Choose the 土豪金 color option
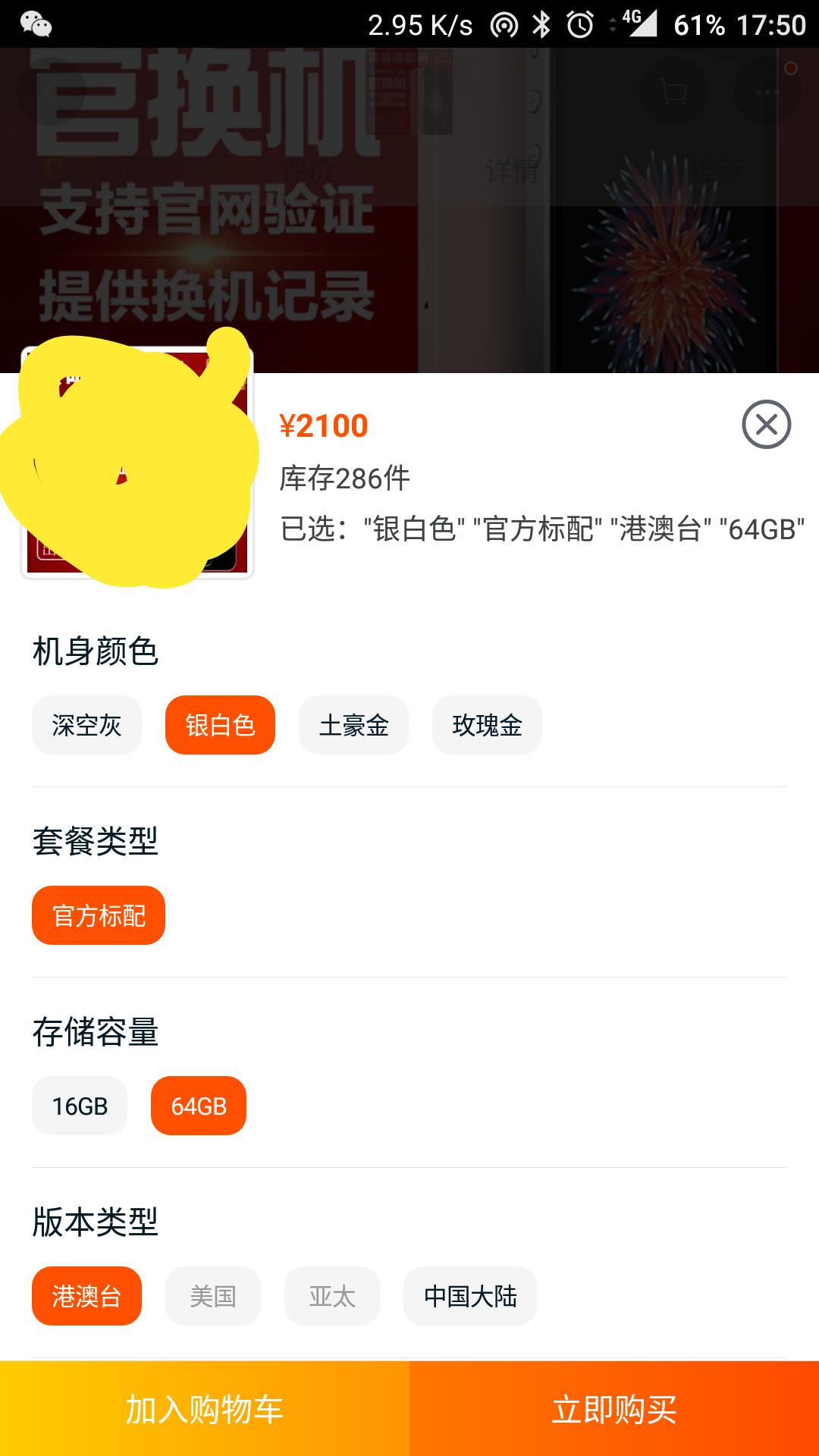The width and height of the screenshot is (819, 1456). 354,725
